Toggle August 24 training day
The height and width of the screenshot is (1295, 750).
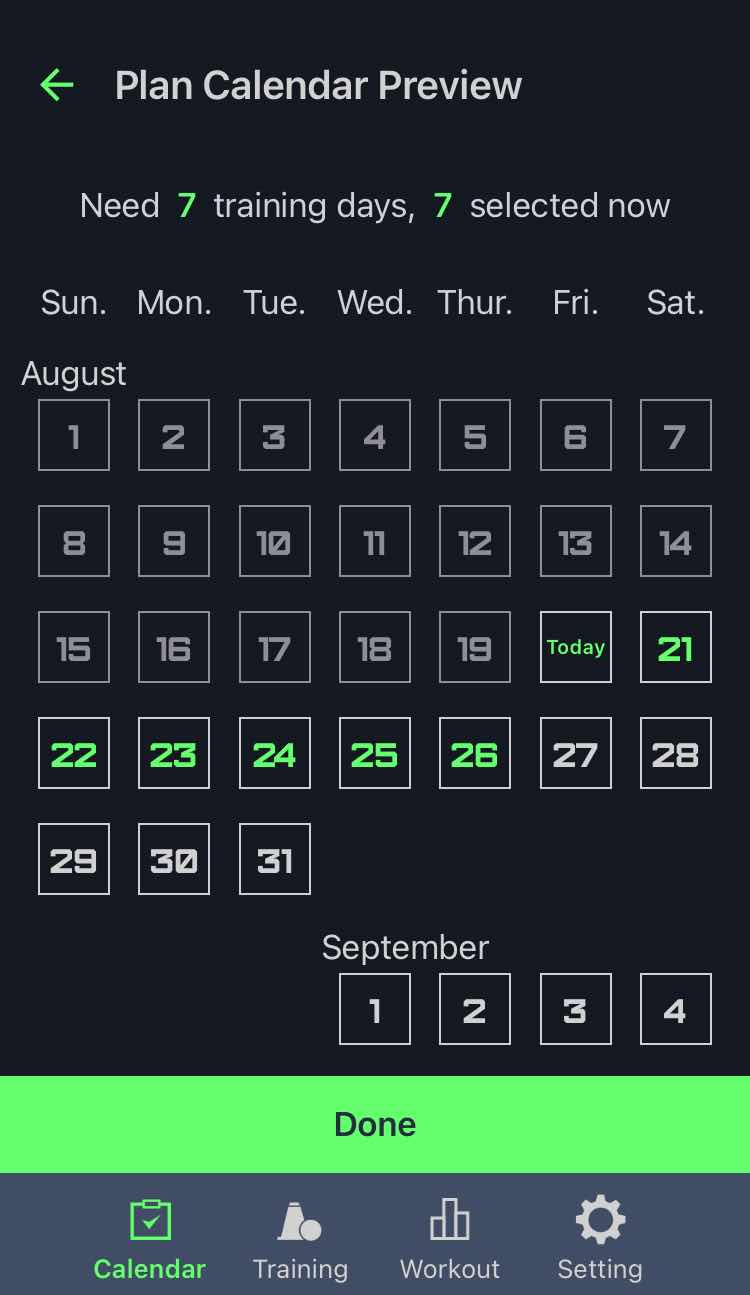coord(275,753)
